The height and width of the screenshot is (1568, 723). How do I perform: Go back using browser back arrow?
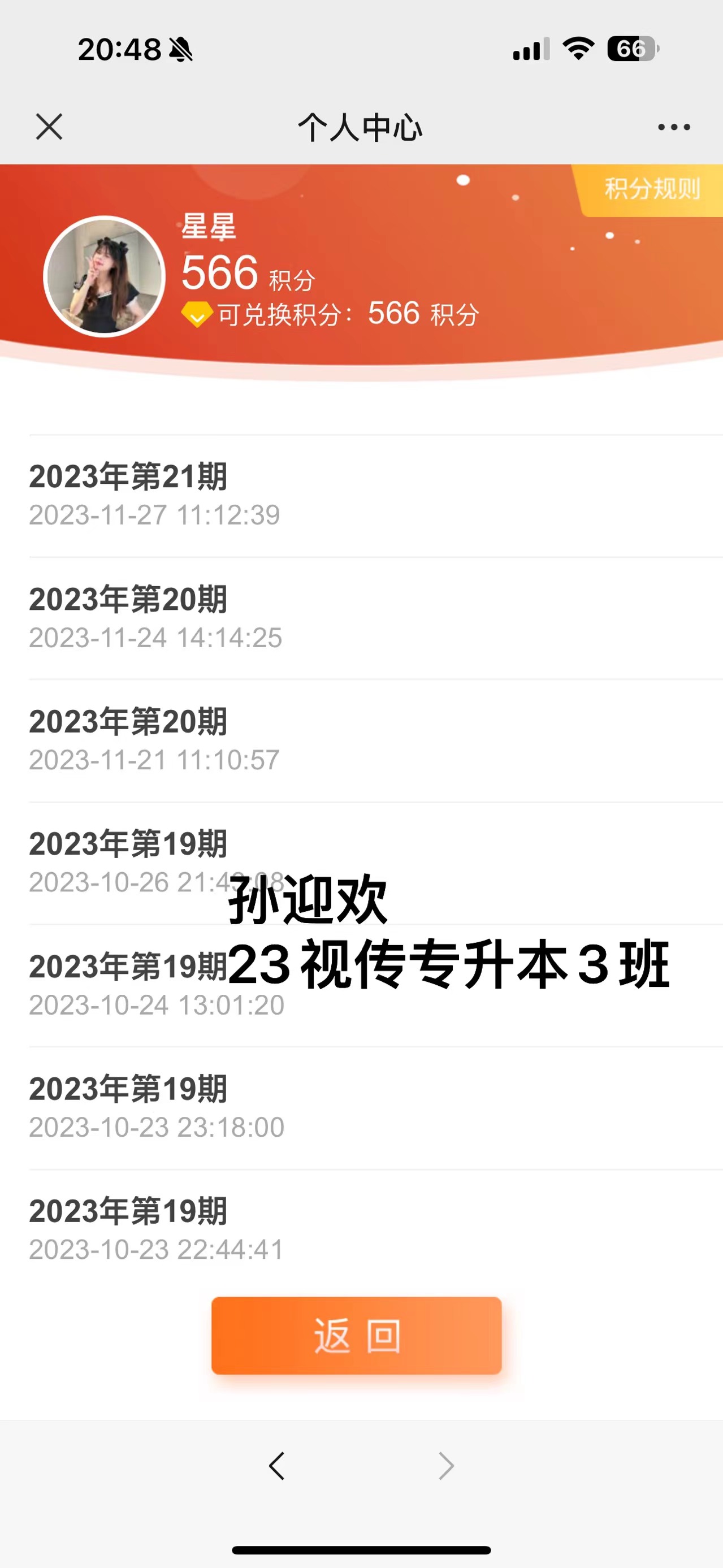(277, 1466)
